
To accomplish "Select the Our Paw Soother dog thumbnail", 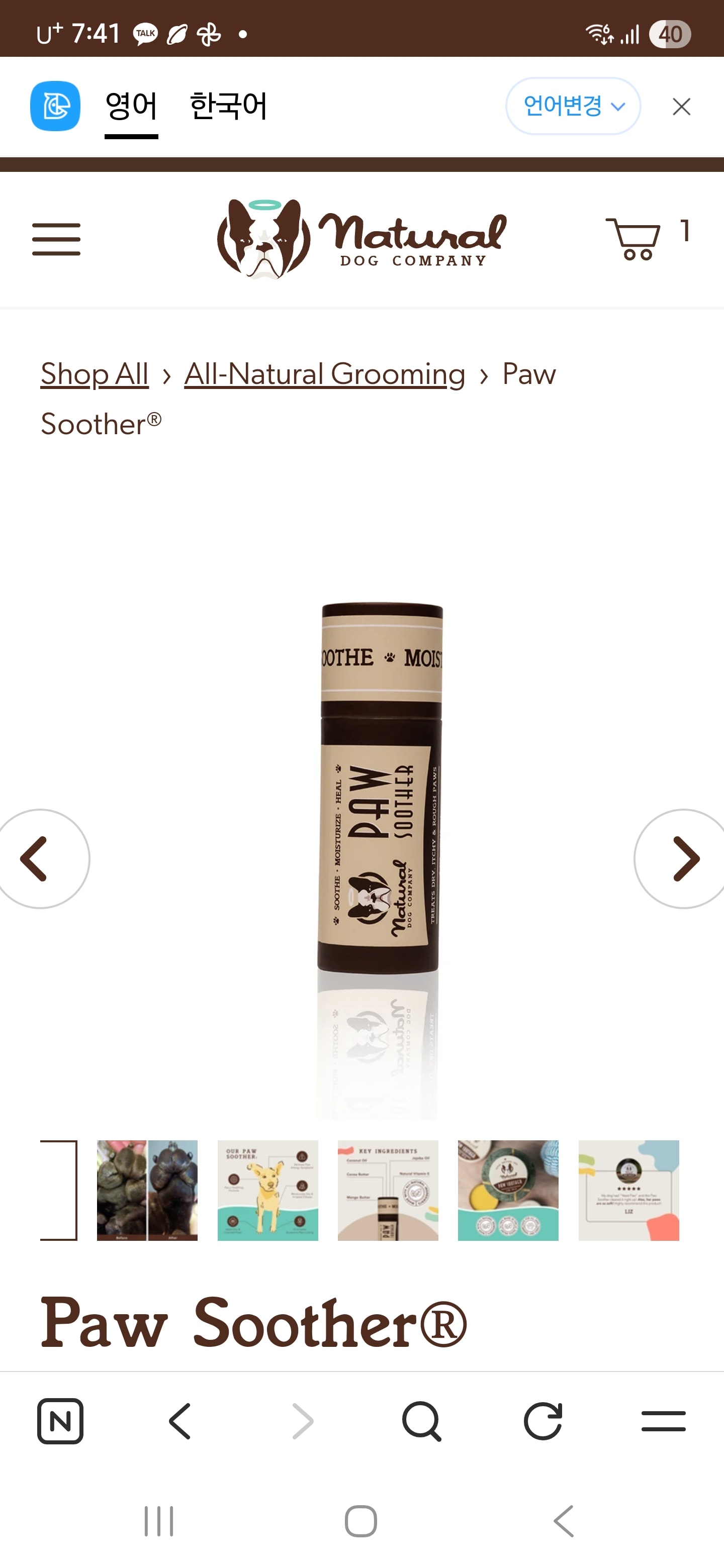I will tap(268, 1190).
